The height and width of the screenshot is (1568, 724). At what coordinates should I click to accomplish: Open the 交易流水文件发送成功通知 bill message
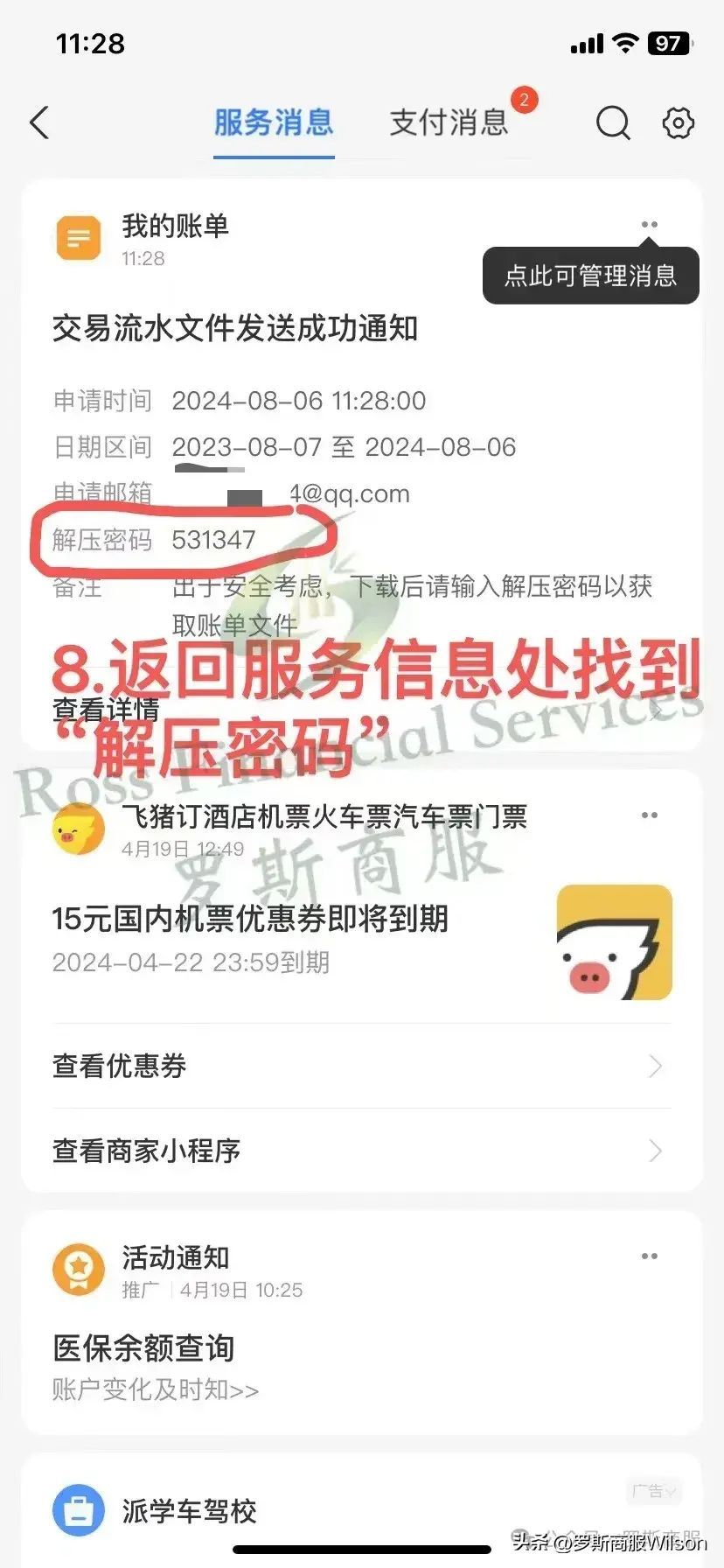click(x=234, y=329)
